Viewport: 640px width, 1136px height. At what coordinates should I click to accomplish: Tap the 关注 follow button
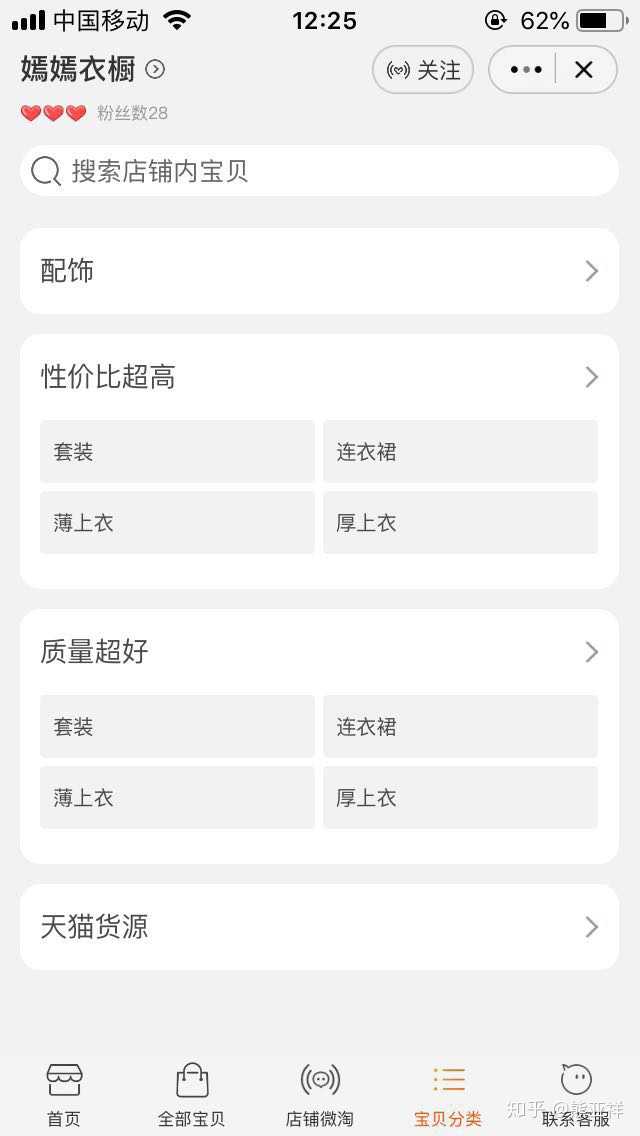(x=423, y=70)
